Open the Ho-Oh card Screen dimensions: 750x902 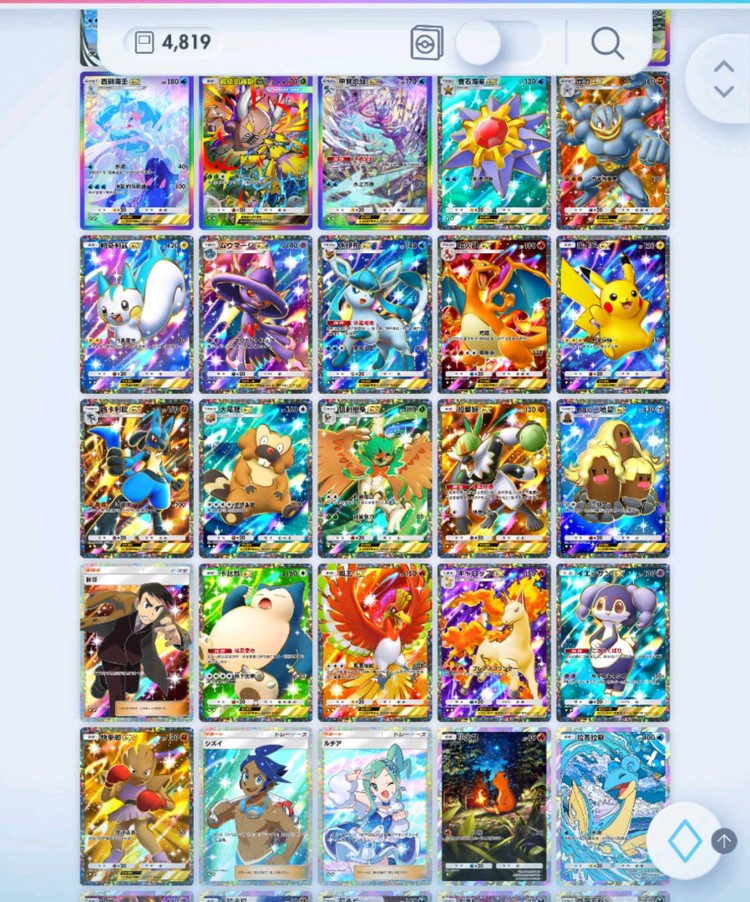coord(375,642)
